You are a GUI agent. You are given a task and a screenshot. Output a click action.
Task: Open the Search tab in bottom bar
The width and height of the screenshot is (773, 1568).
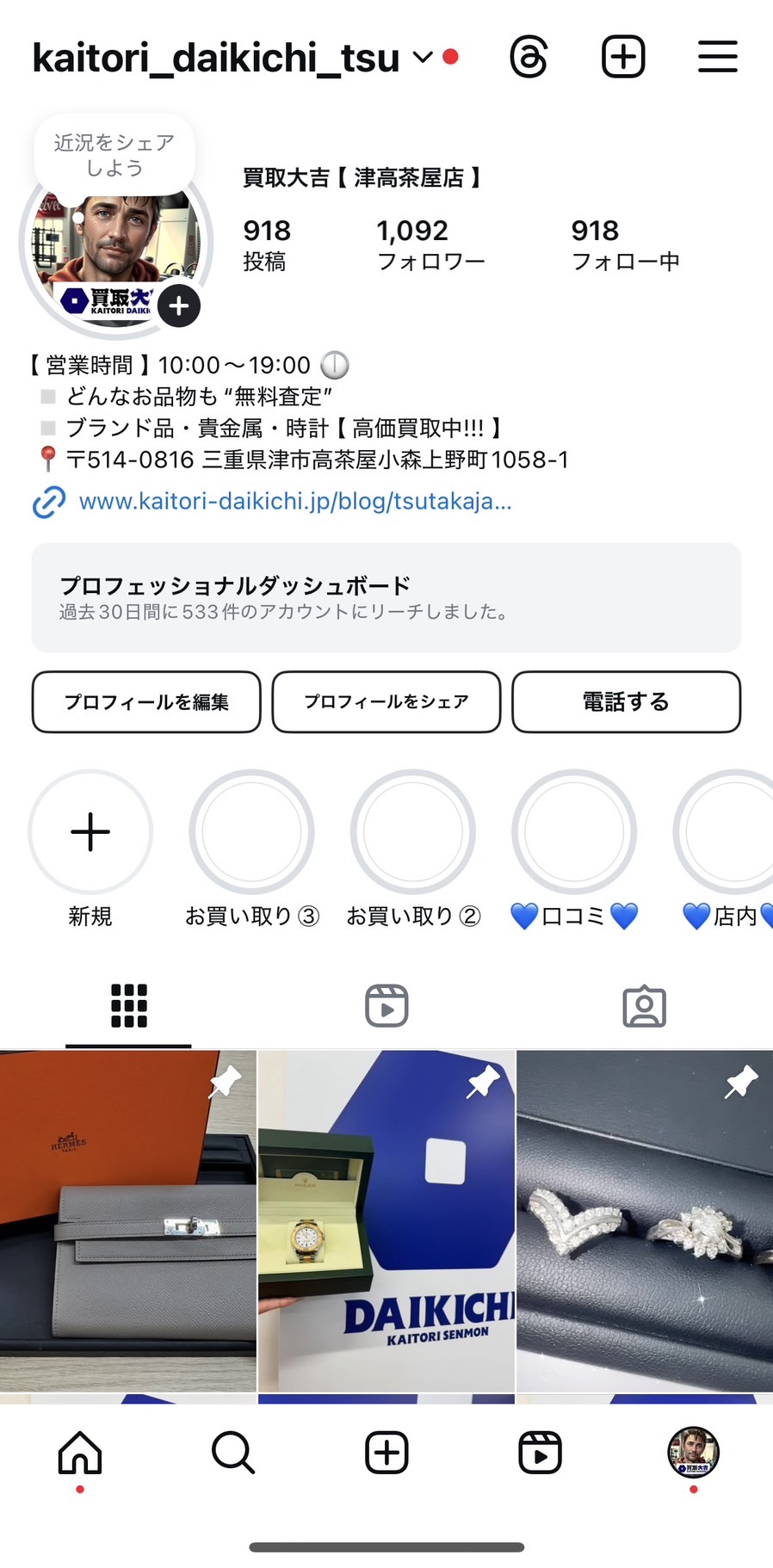point(232,1454)
